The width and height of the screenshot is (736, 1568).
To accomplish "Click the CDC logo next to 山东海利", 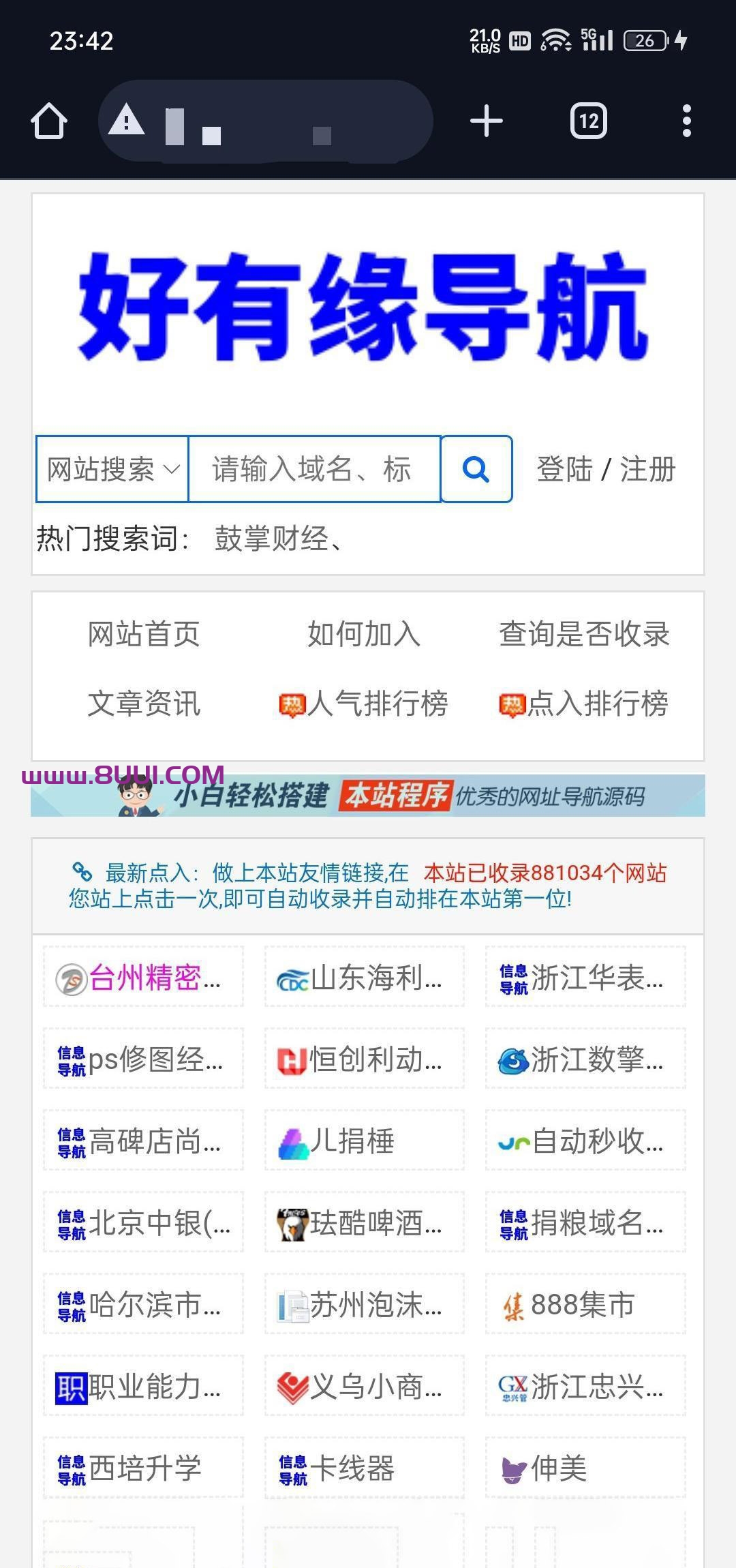I will pos(293,978).
